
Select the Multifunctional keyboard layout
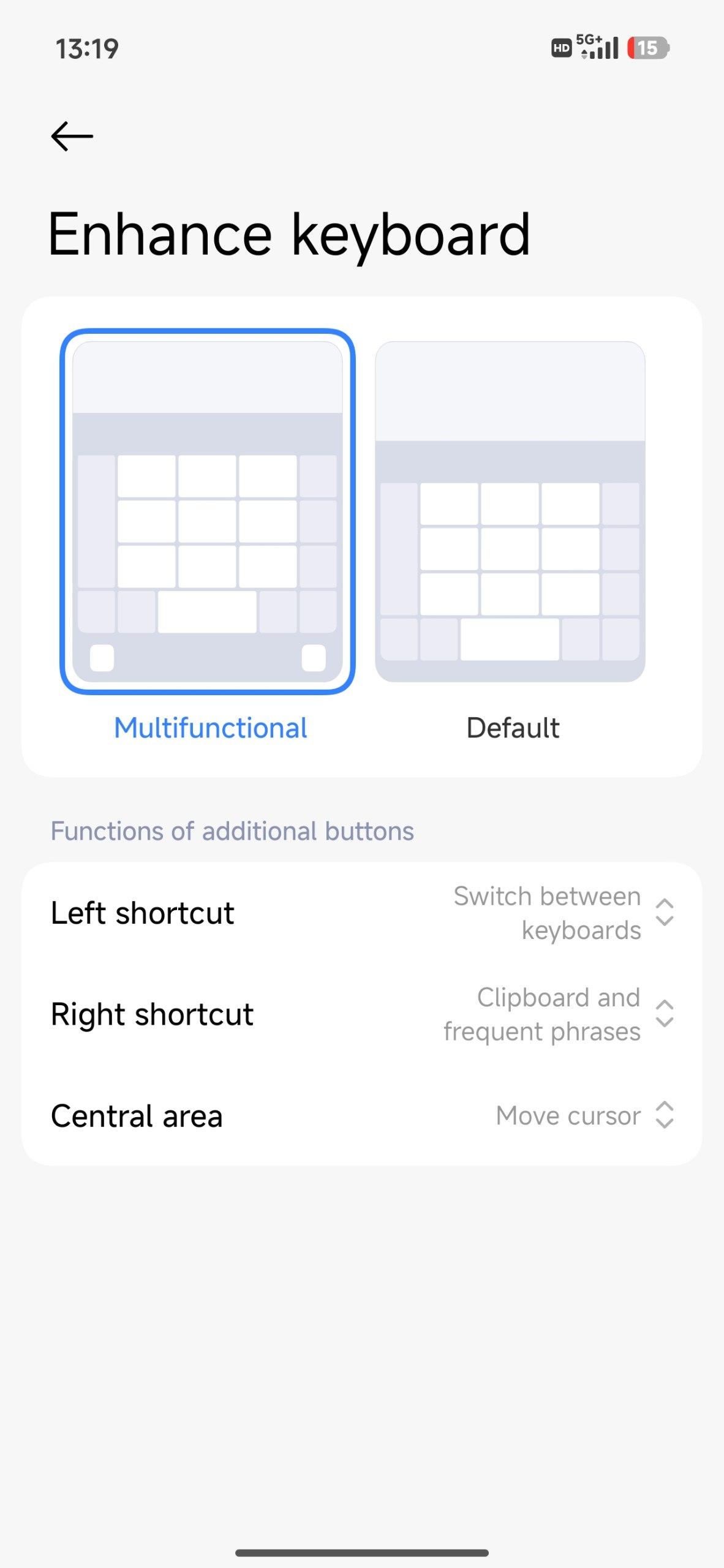[x=208, y=512]
